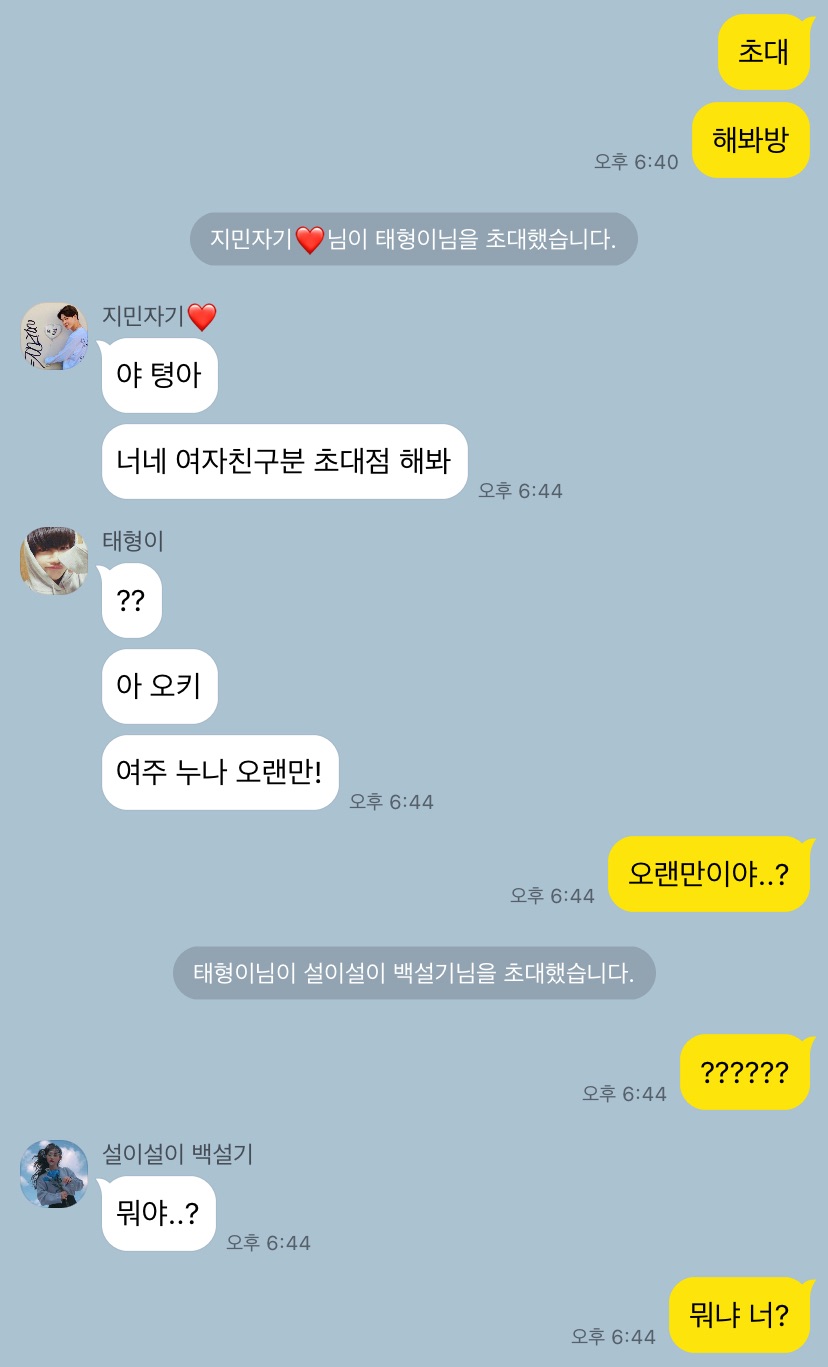The width and height of the screenshot is (828, 1367).
Task: Open 지민자기's profile picture
Action: point(54,336)
